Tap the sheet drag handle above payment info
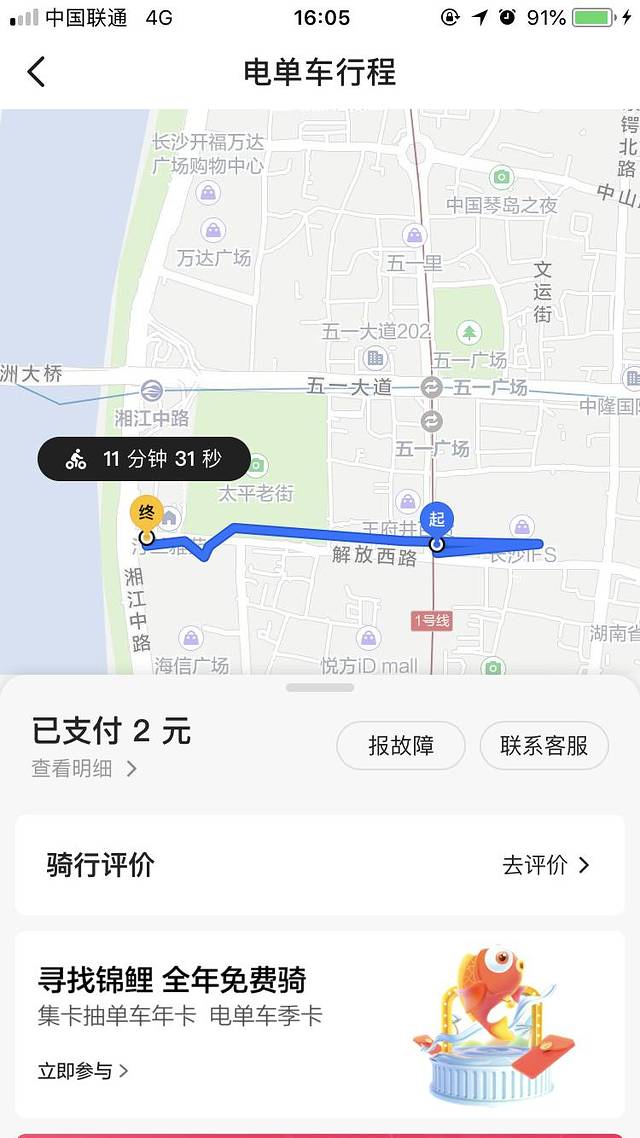This screenshot has width=640, height=1138. coord(320,688)
